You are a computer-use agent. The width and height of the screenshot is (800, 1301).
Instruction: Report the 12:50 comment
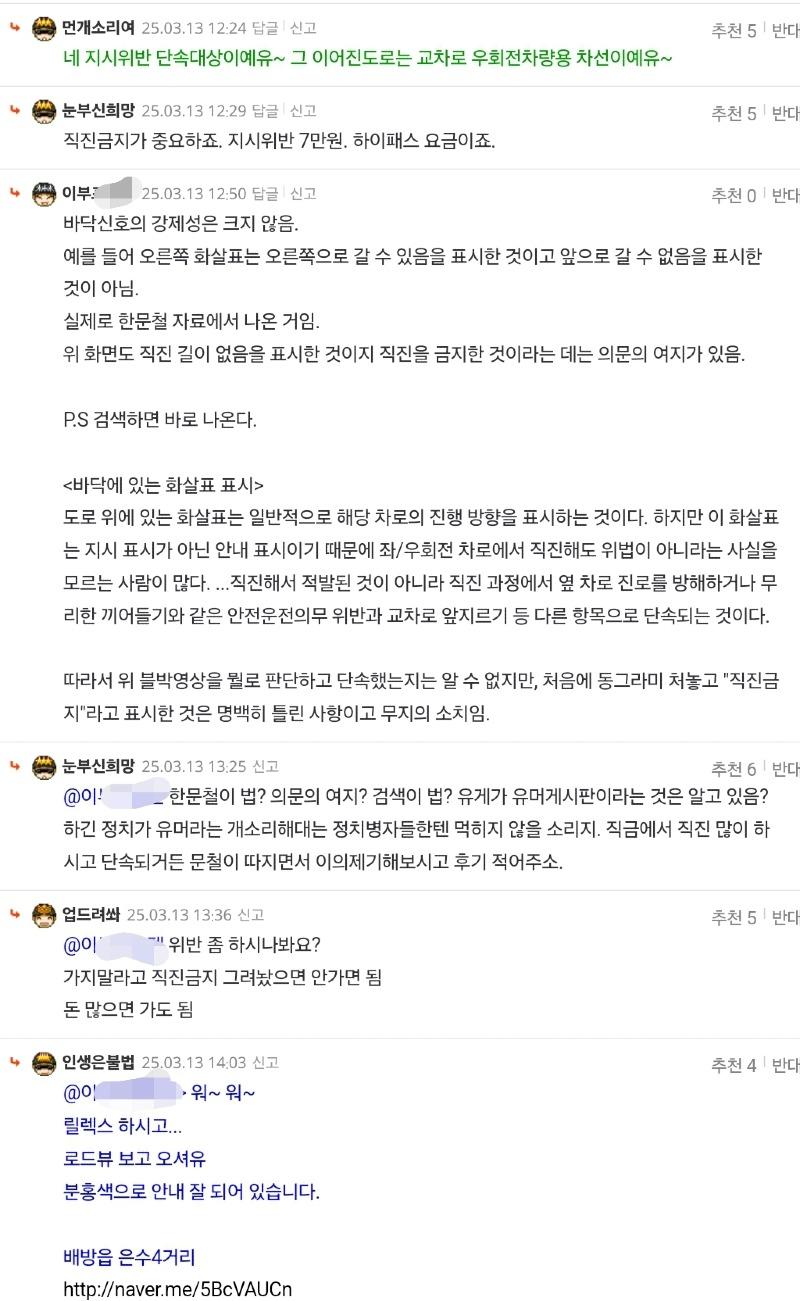click(303, 193)
